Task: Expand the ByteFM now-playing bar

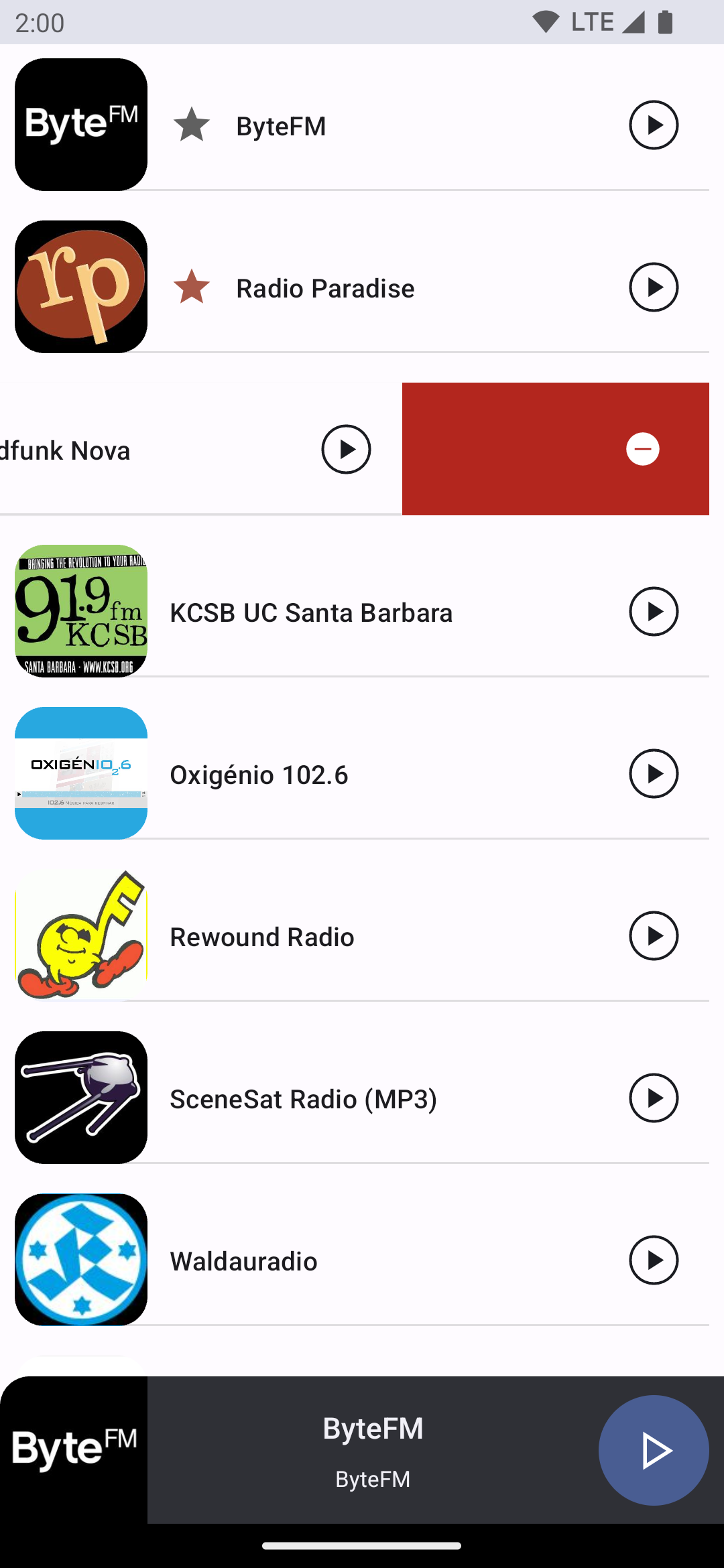Action: 373,1451
